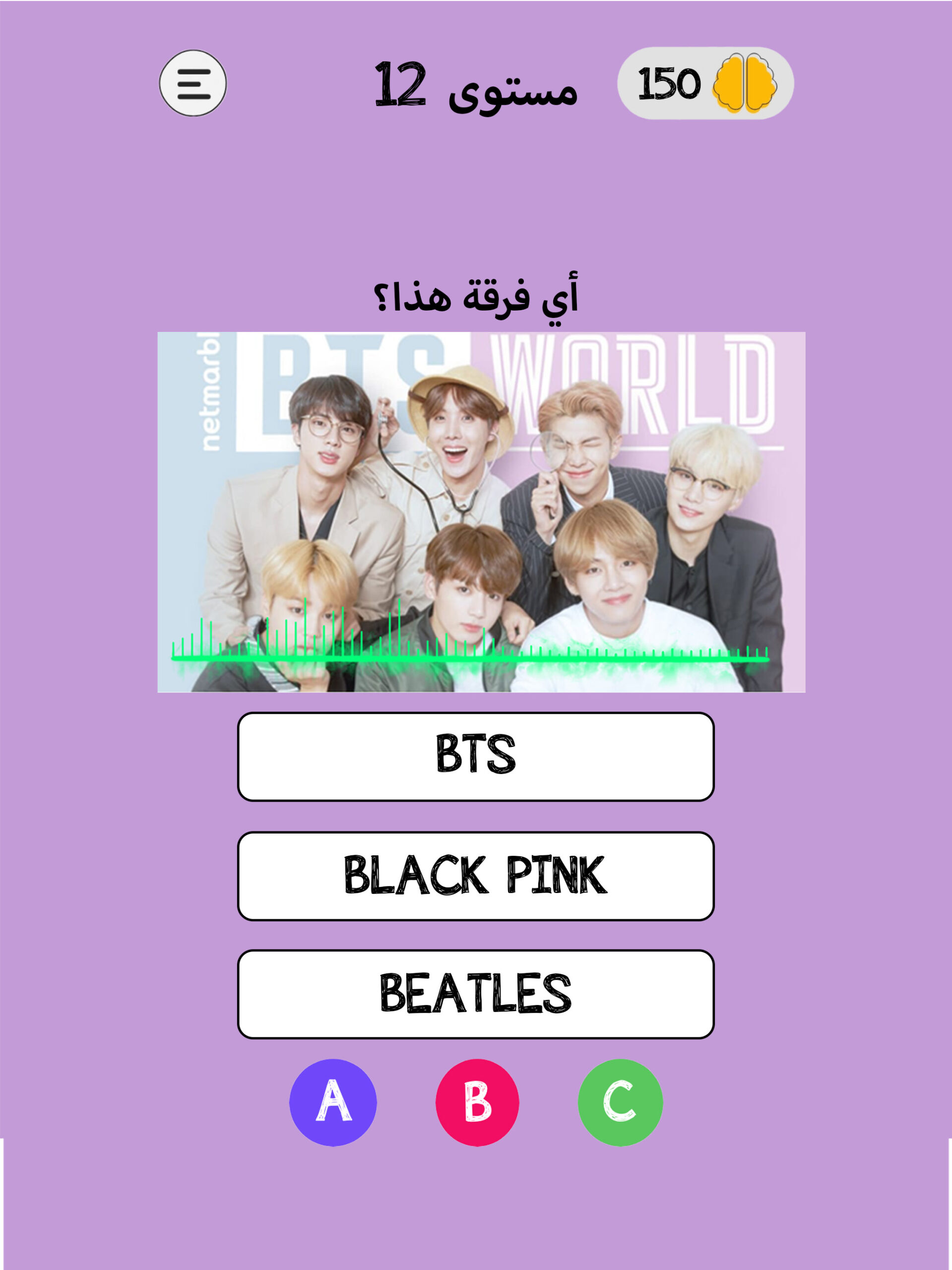Open the 150 brain points counter
The width and height of the screenshot is (952, 1270).
(705, 83)
